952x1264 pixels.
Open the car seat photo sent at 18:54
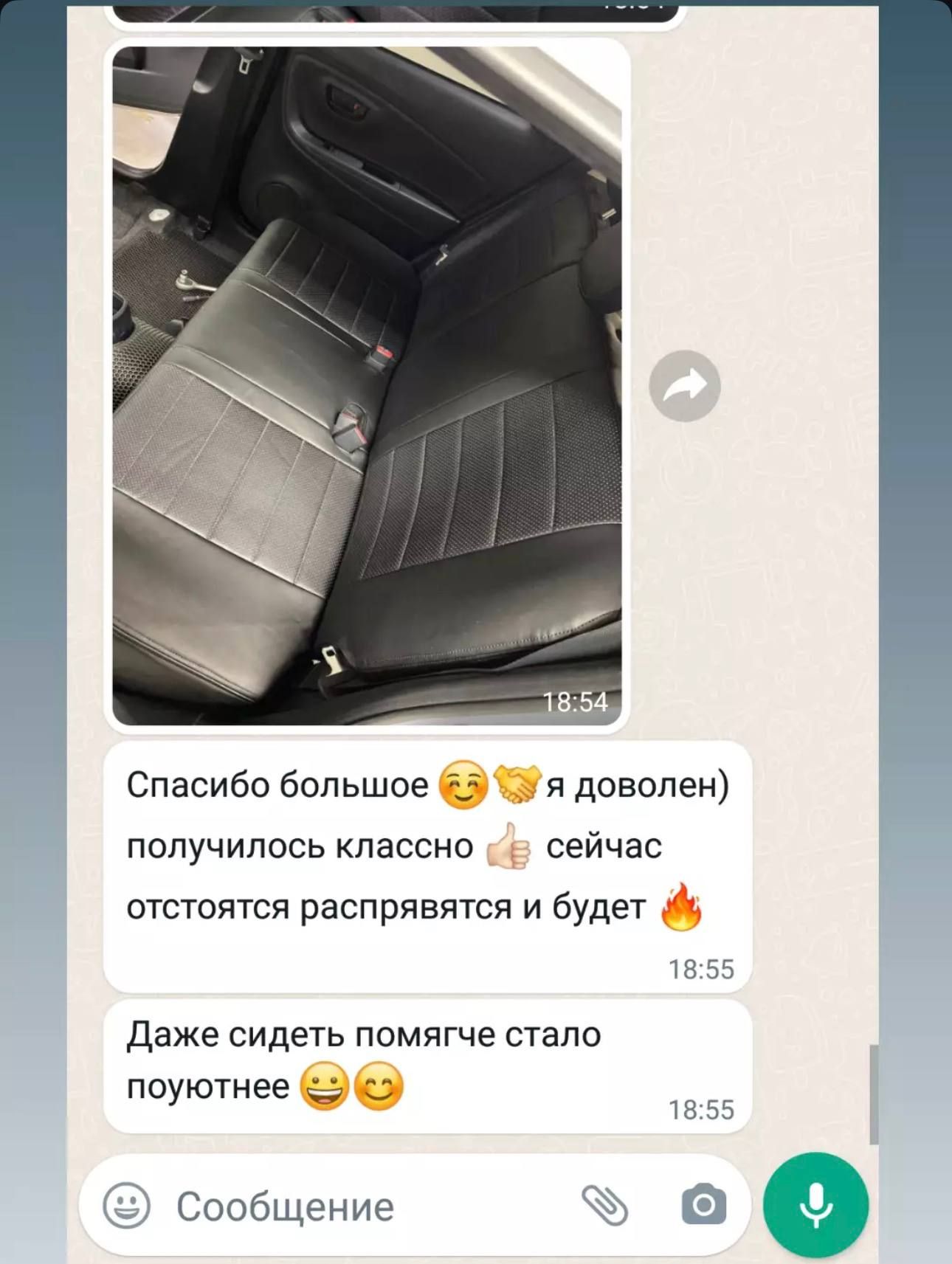367,385
